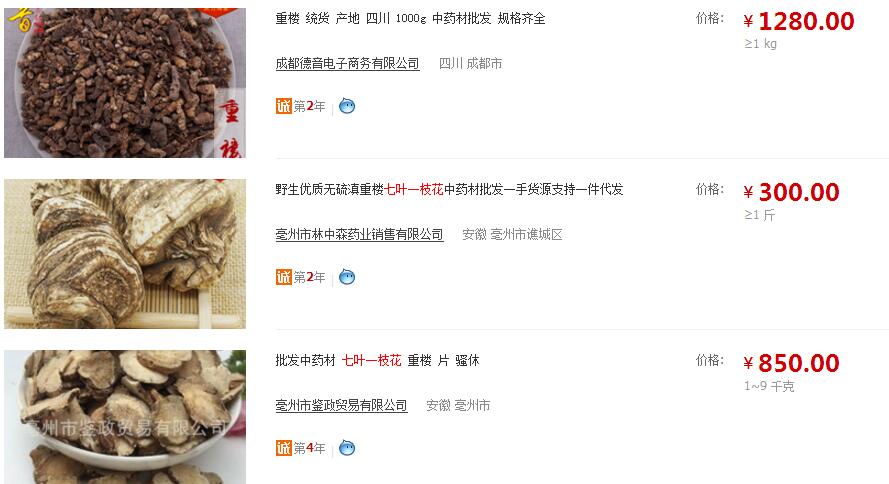Chat with the 鉴政贸易 seller
Screen dimensions: 889x484
[x=347, y=448]
